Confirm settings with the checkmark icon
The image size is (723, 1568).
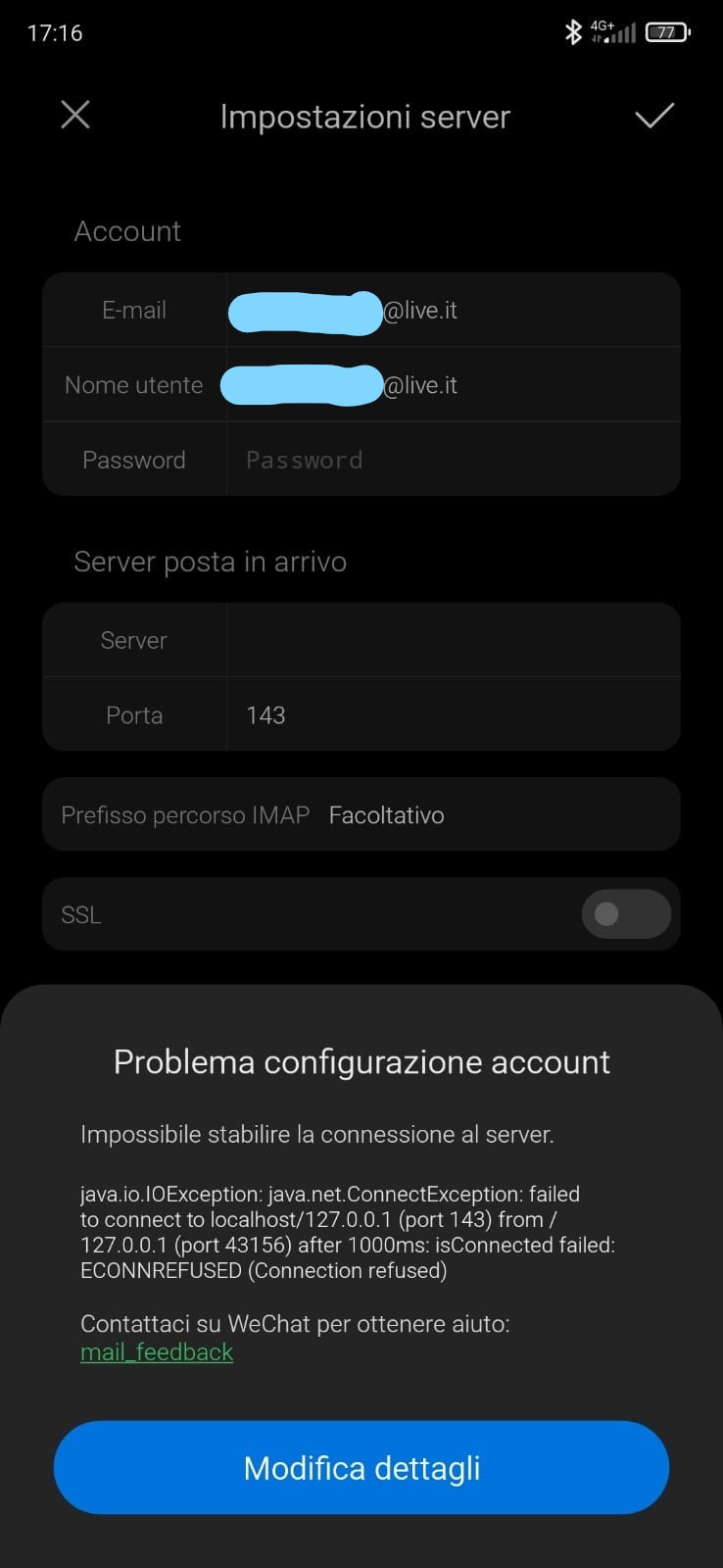click(x=653, y=116)
